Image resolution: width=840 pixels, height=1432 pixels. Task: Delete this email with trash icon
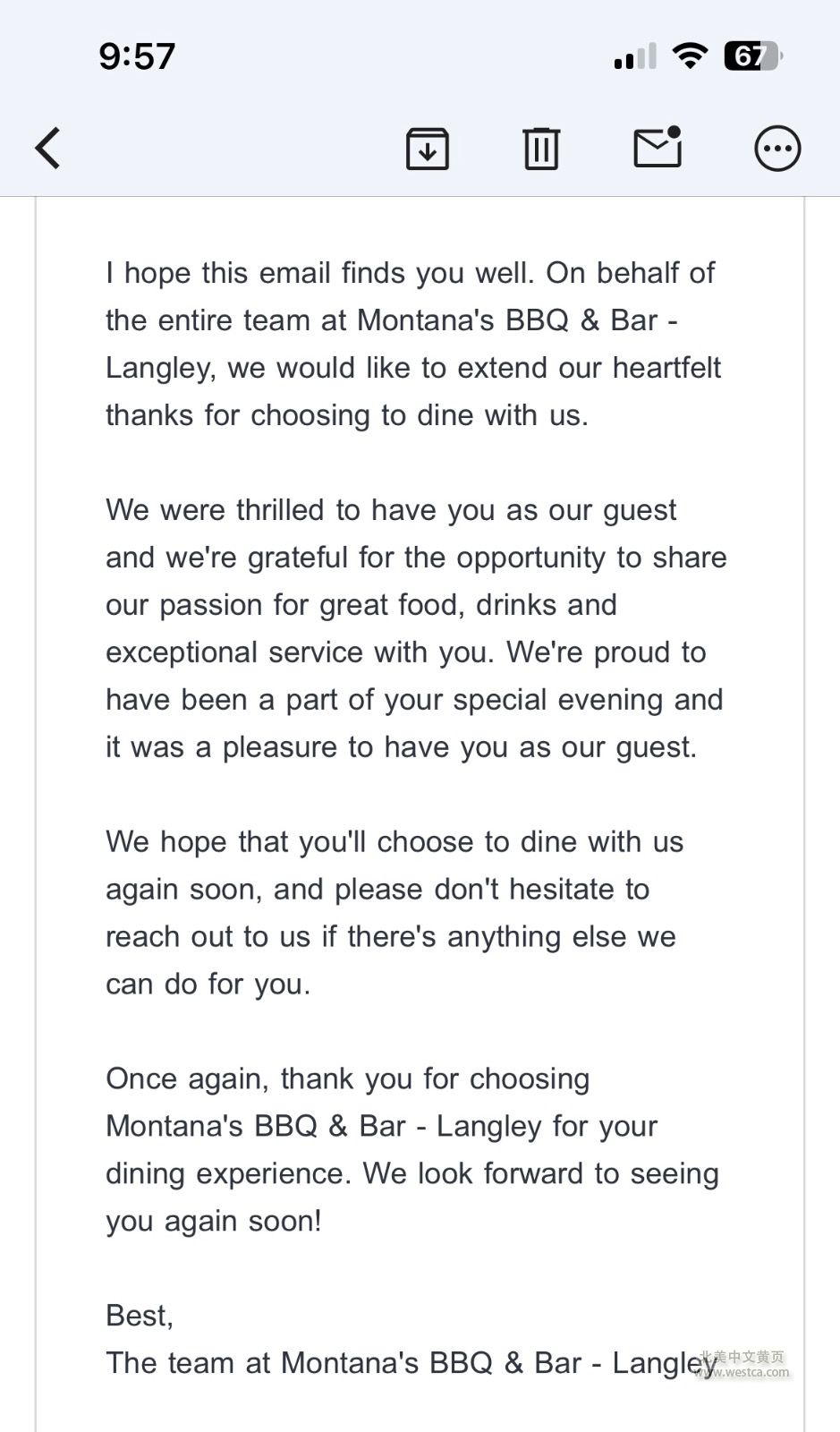point(541,149)
